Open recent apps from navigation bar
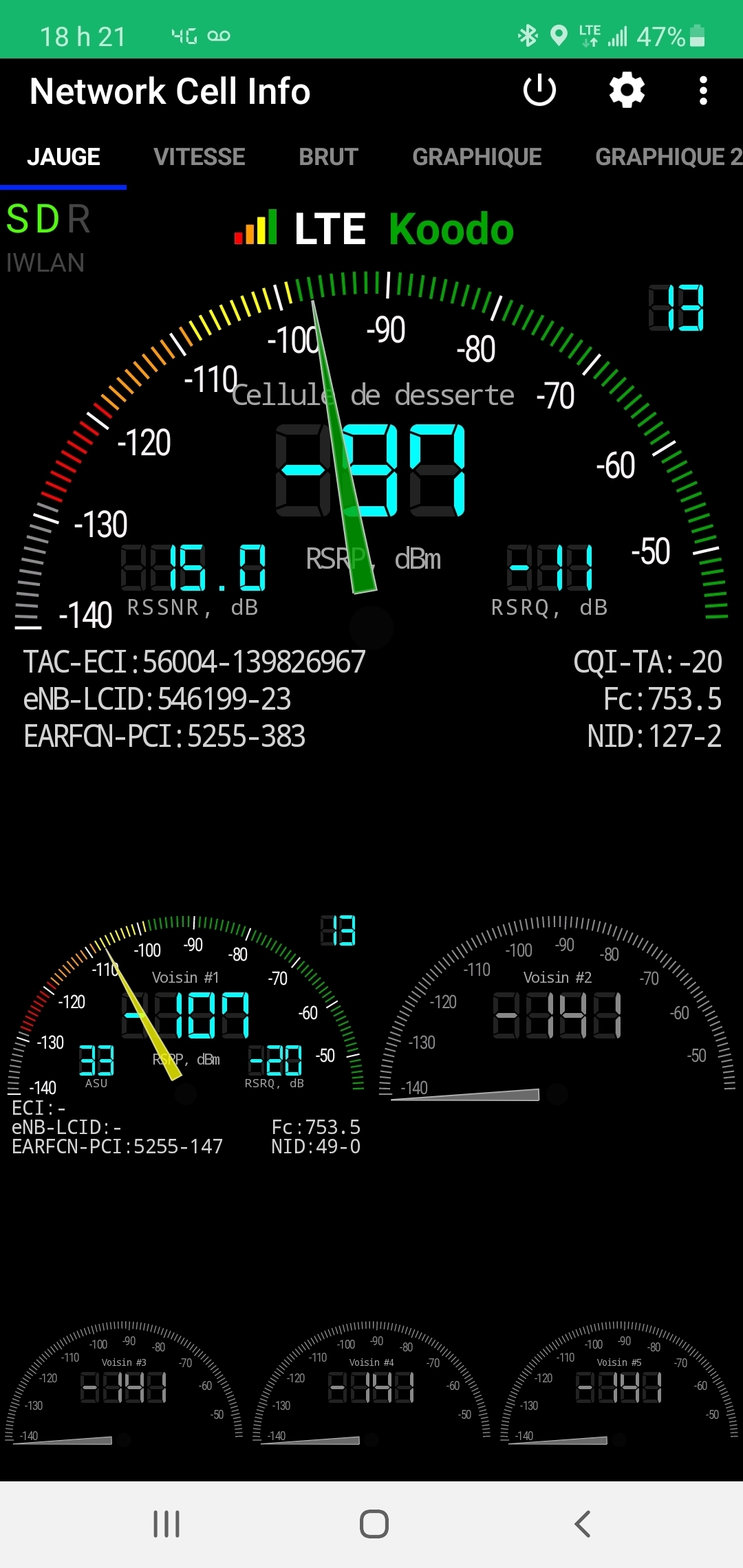The width and height of the screenshot is (743, 1568). tap(166, 1524)
